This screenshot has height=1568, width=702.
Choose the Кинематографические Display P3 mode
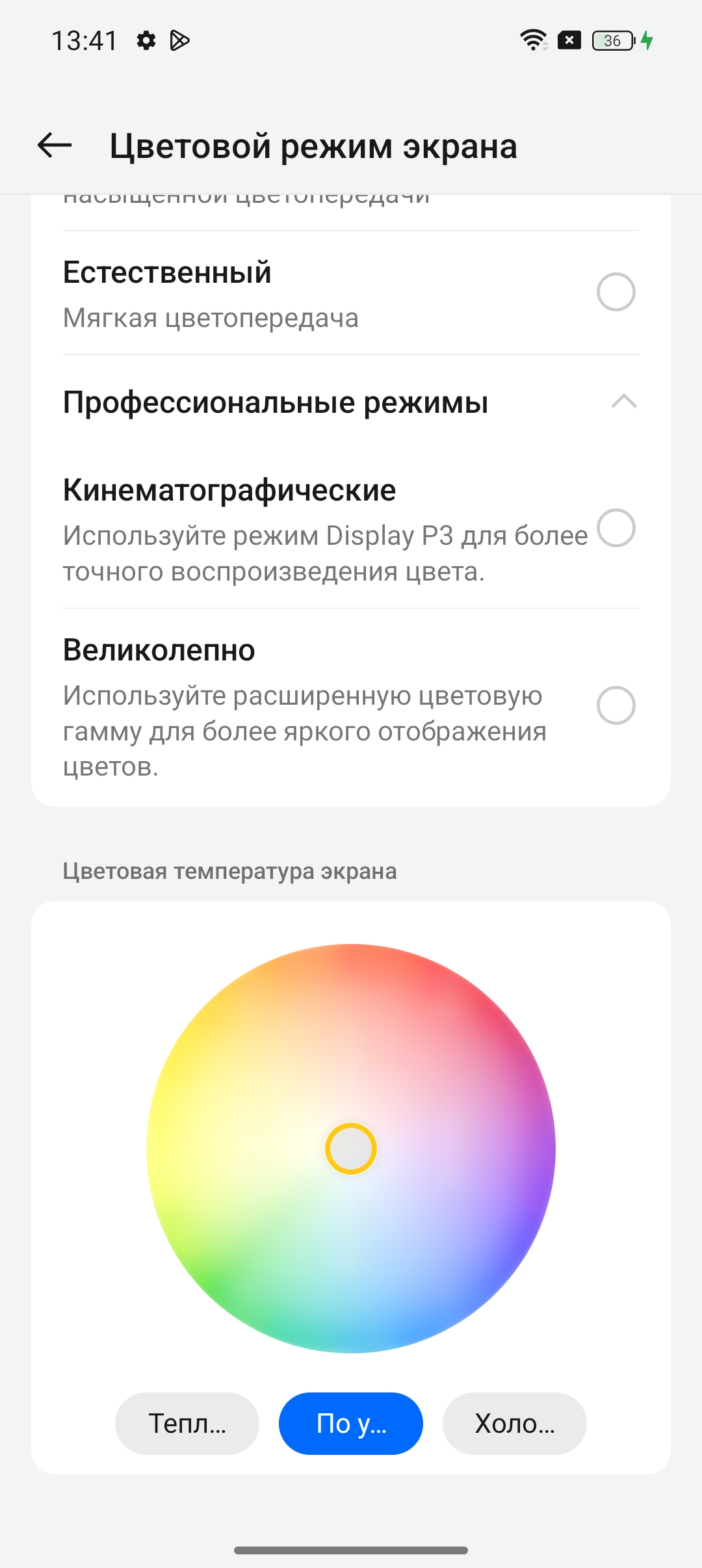[615, 528]
